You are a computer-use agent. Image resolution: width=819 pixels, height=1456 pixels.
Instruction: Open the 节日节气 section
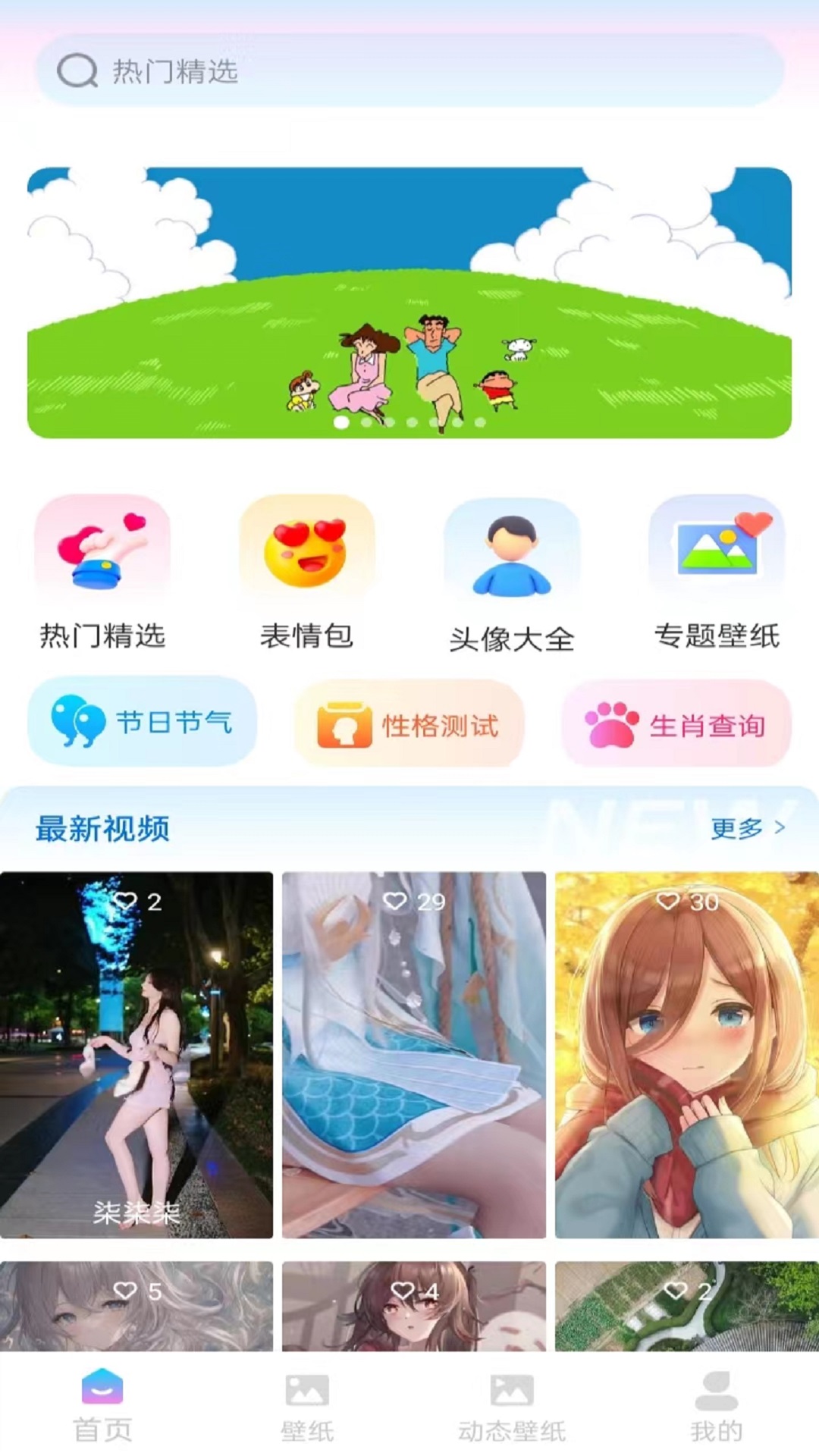coord(143,721)
